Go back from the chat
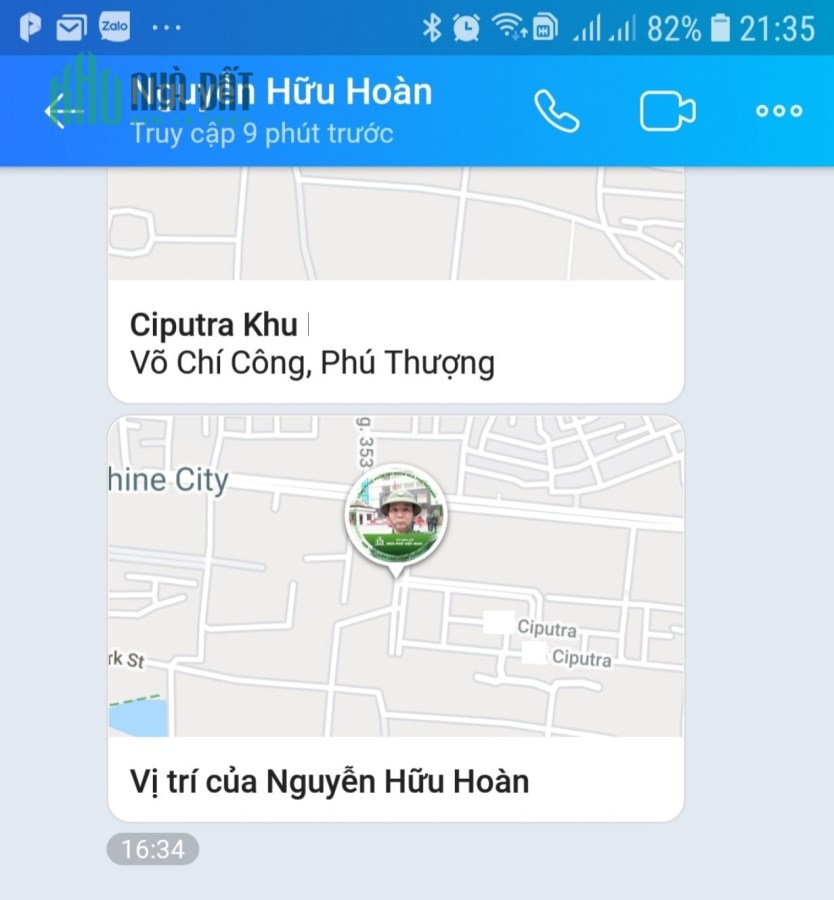 coord(58,111)
